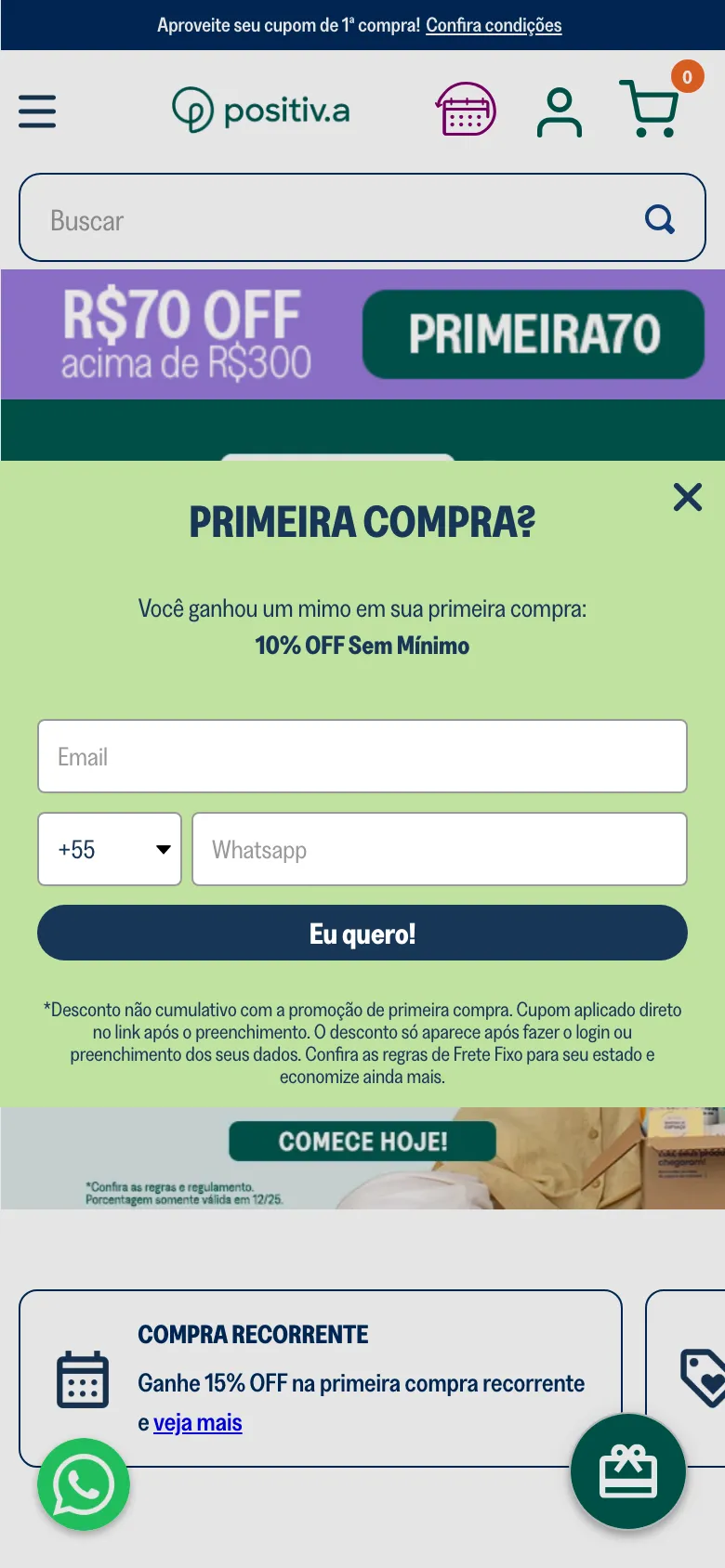Open the shopping cart
The height and width of the screenshot is (1568, 725).
[650, 110]
